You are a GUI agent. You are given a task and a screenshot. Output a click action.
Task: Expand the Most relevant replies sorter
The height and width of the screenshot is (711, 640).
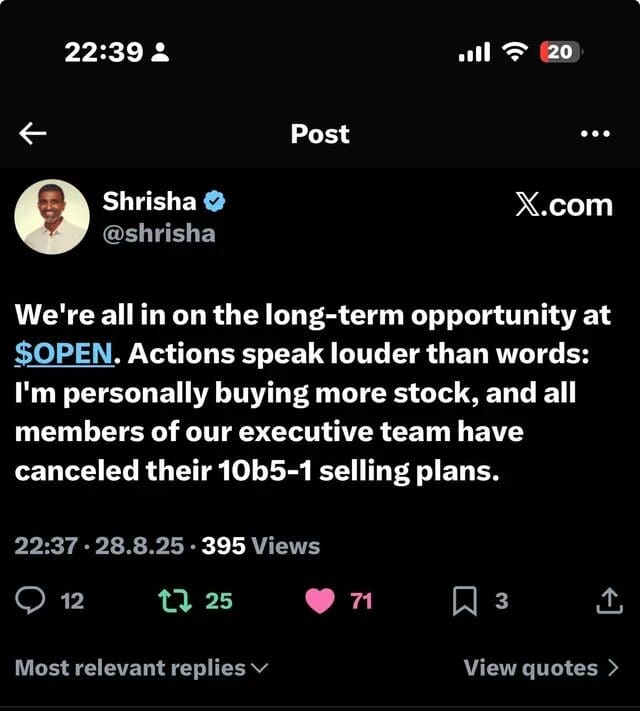[x=142, y=668]
